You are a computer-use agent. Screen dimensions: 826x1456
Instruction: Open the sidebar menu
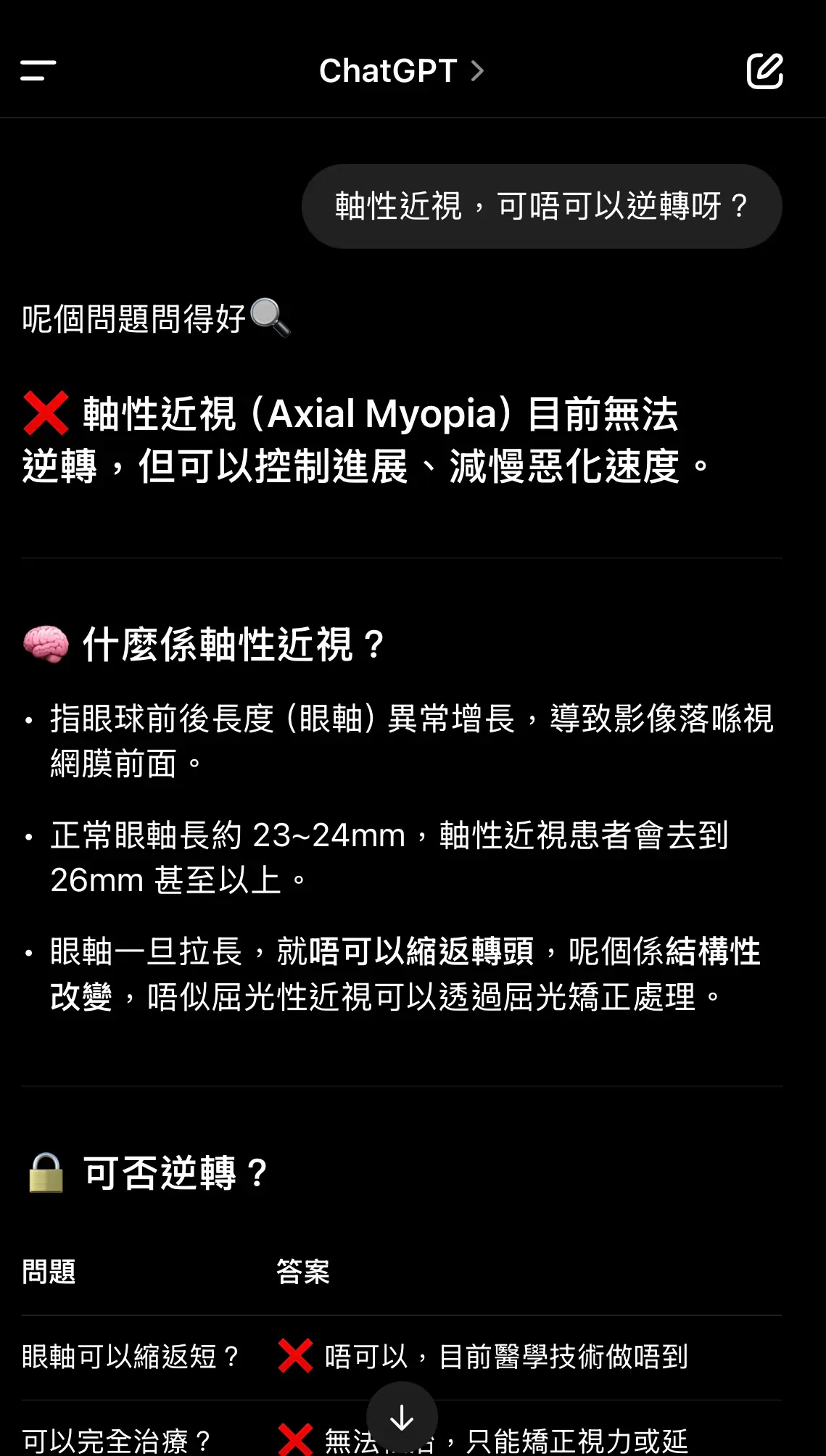[x=38, y=70]
